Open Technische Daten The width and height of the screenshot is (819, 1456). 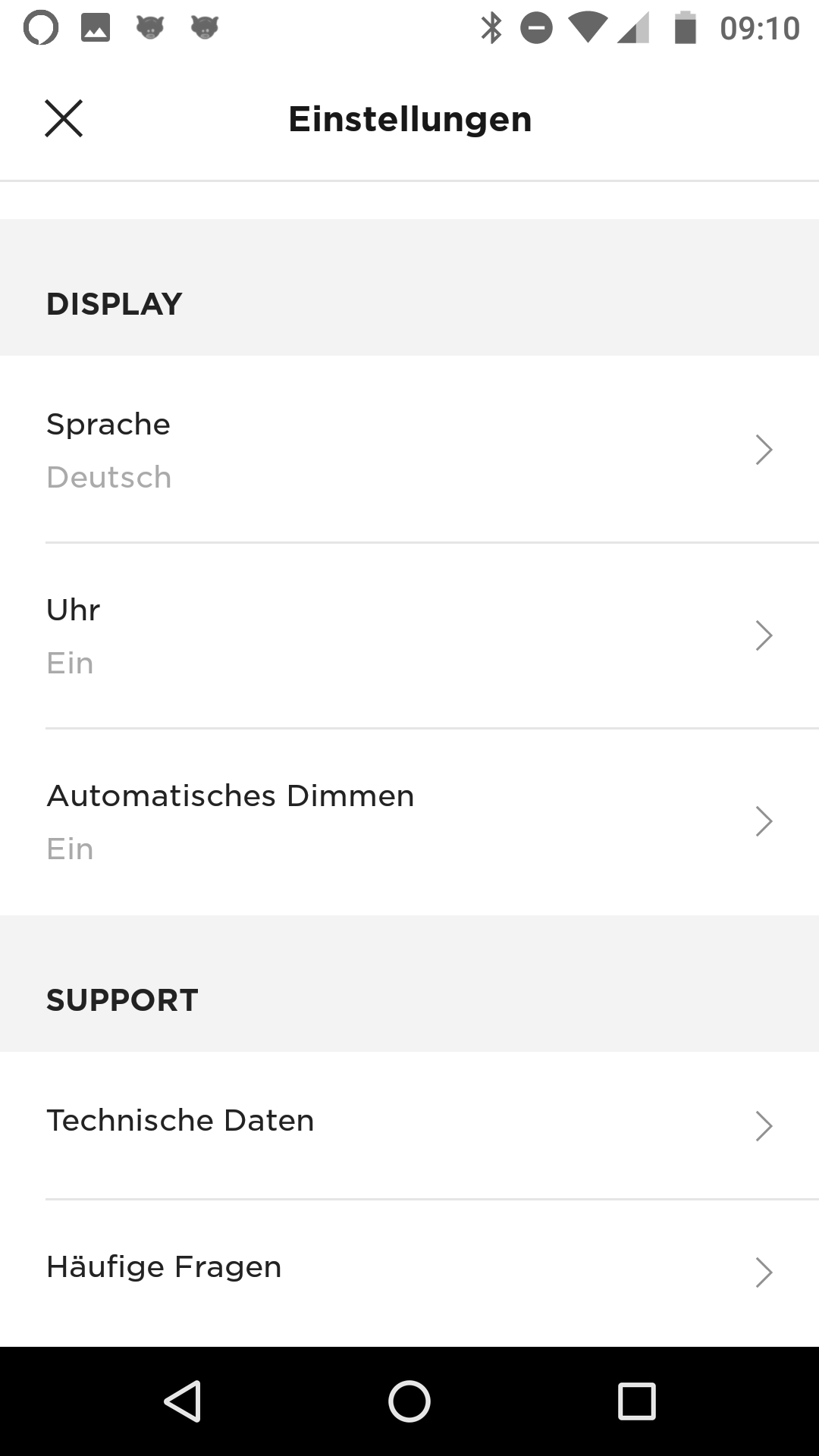pos(409,1125)
